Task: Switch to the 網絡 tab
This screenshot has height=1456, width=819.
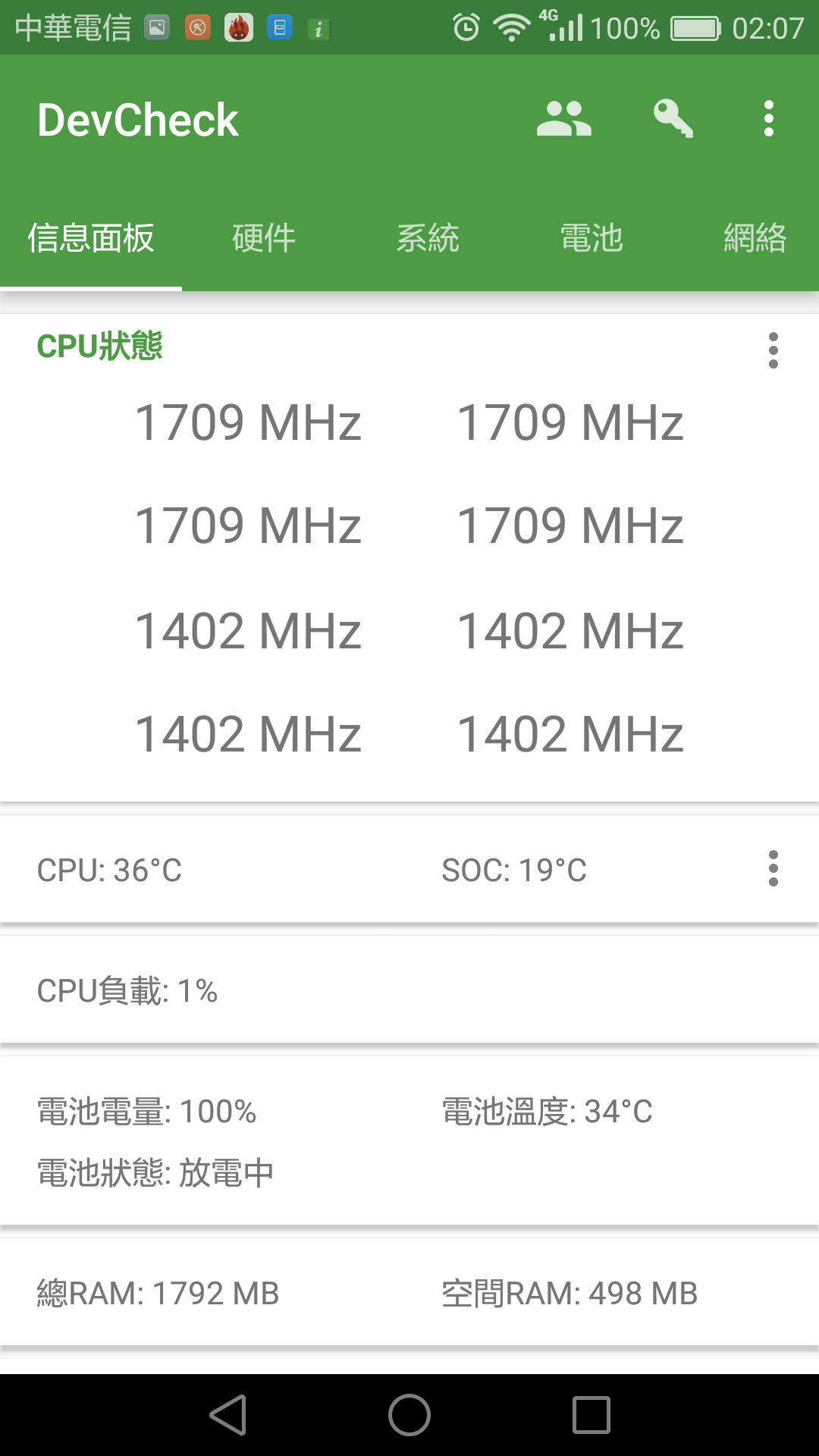Action: click(755, 238)
